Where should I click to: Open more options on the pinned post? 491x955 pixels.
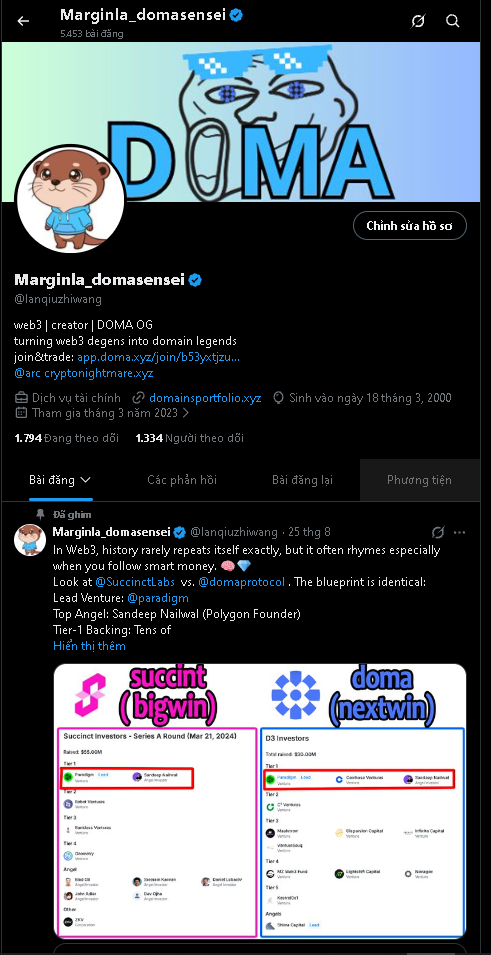coord(459,532)
